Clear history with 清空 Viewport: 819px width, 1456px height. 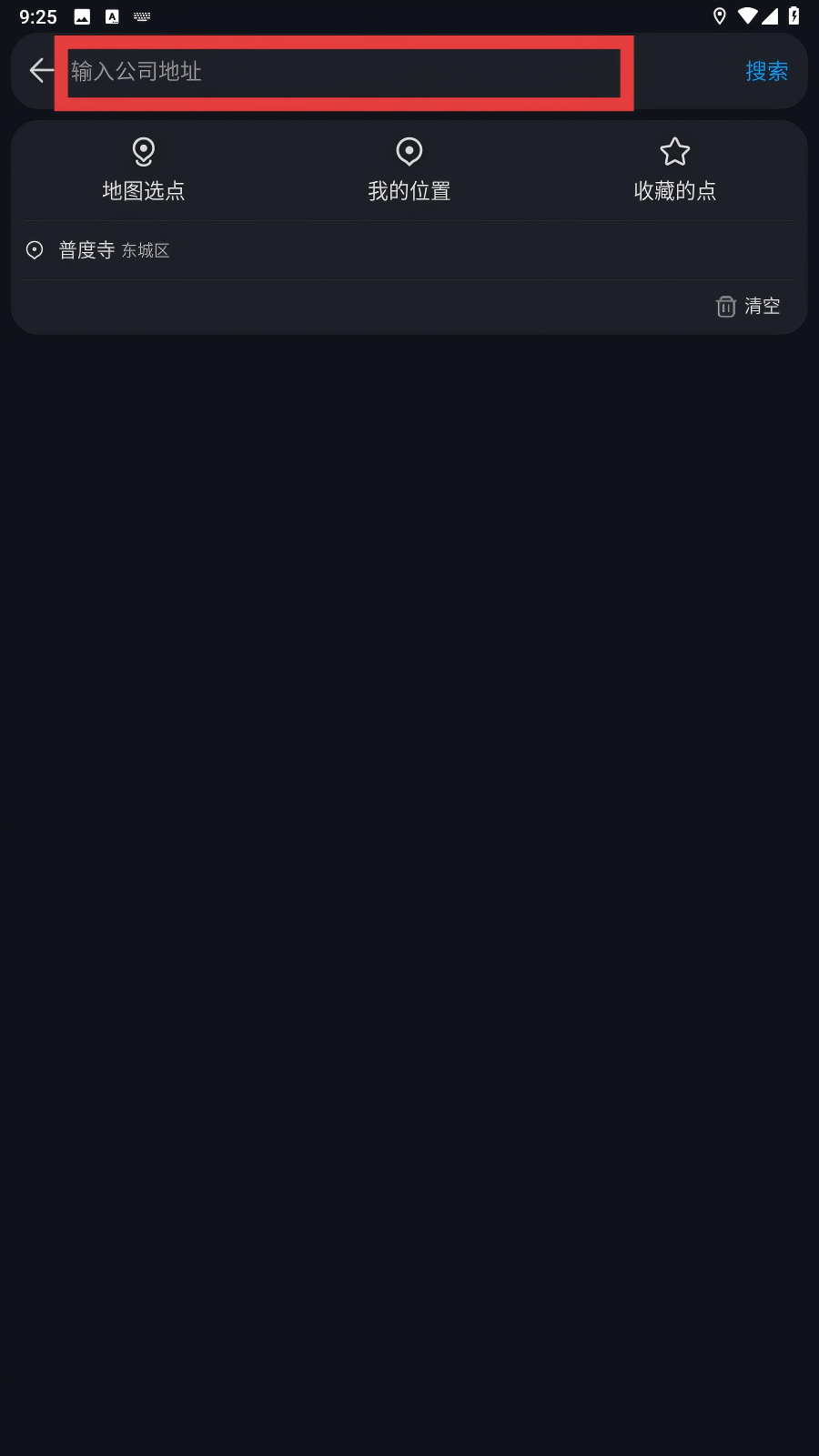click(748, 306)
